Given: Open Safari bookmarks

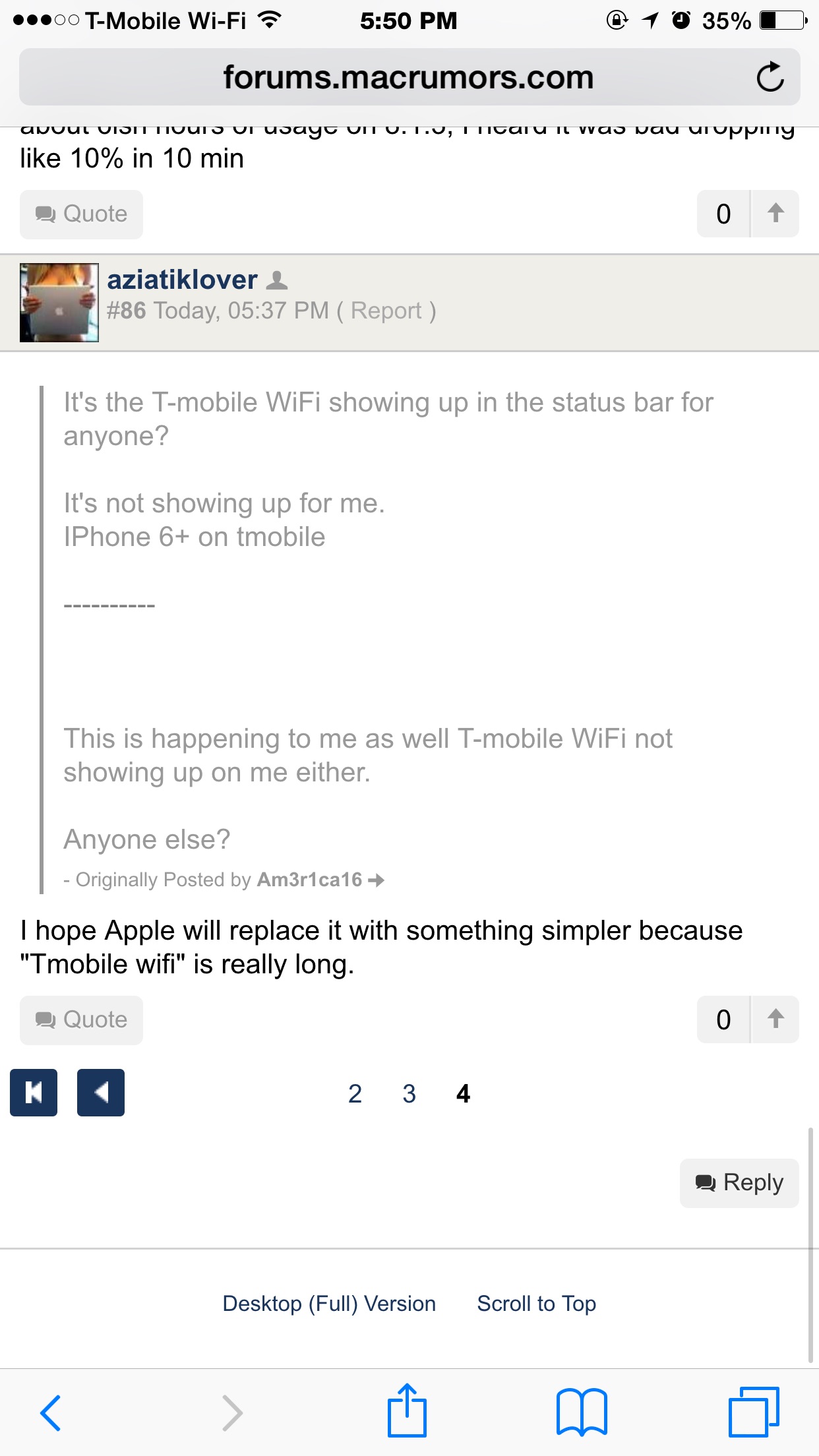Looking at the screenshot, I should pos(582,1412).
